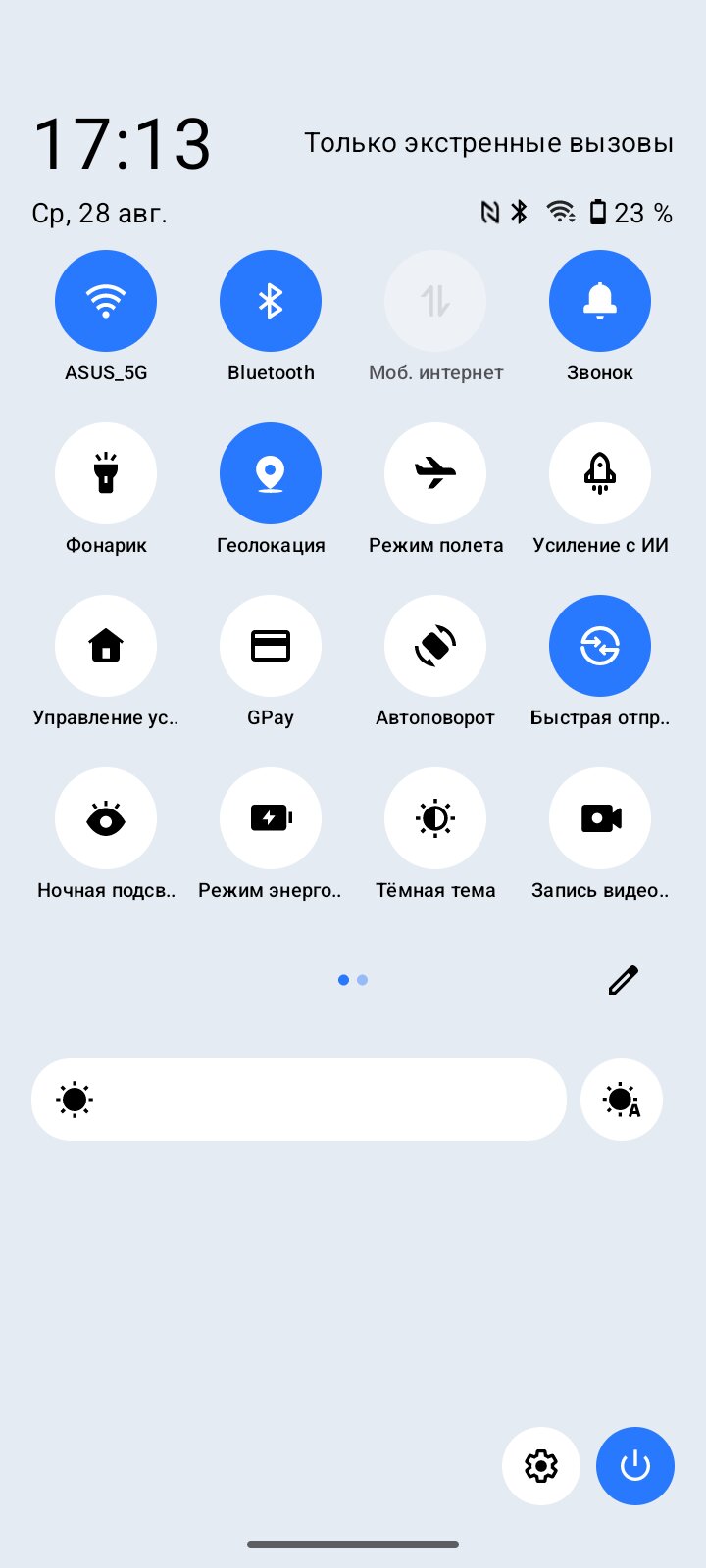Start Запись видео screen recording
Screen dimensions: 706x1568
tap(600, 818)
